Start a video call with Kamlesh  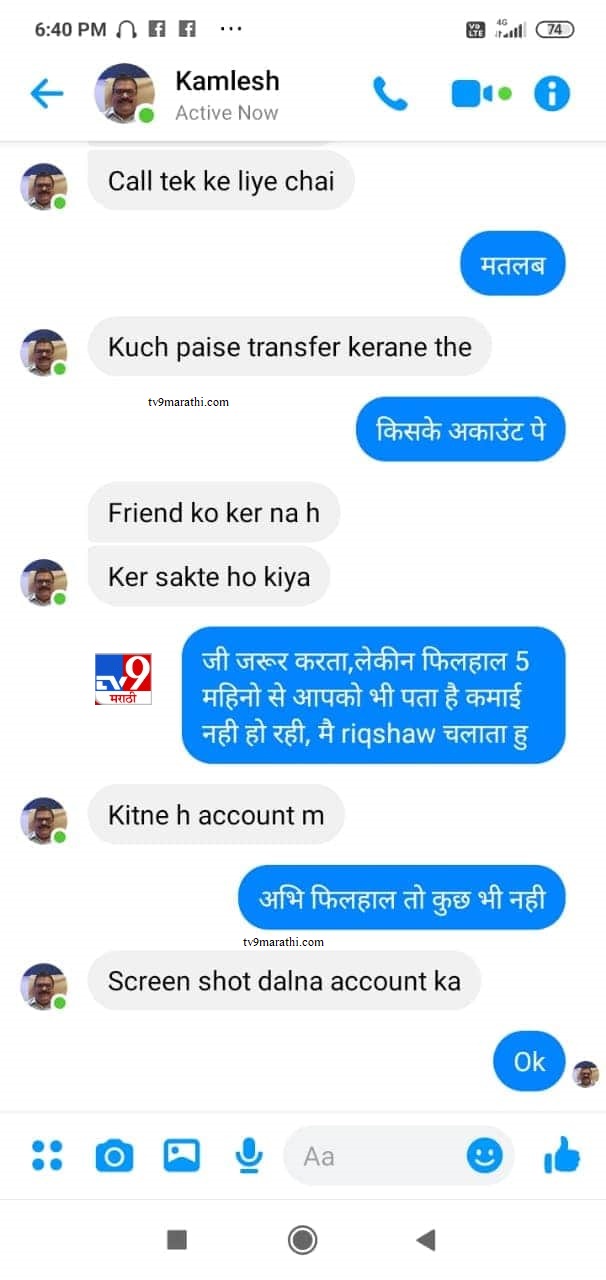pos(473,94)
